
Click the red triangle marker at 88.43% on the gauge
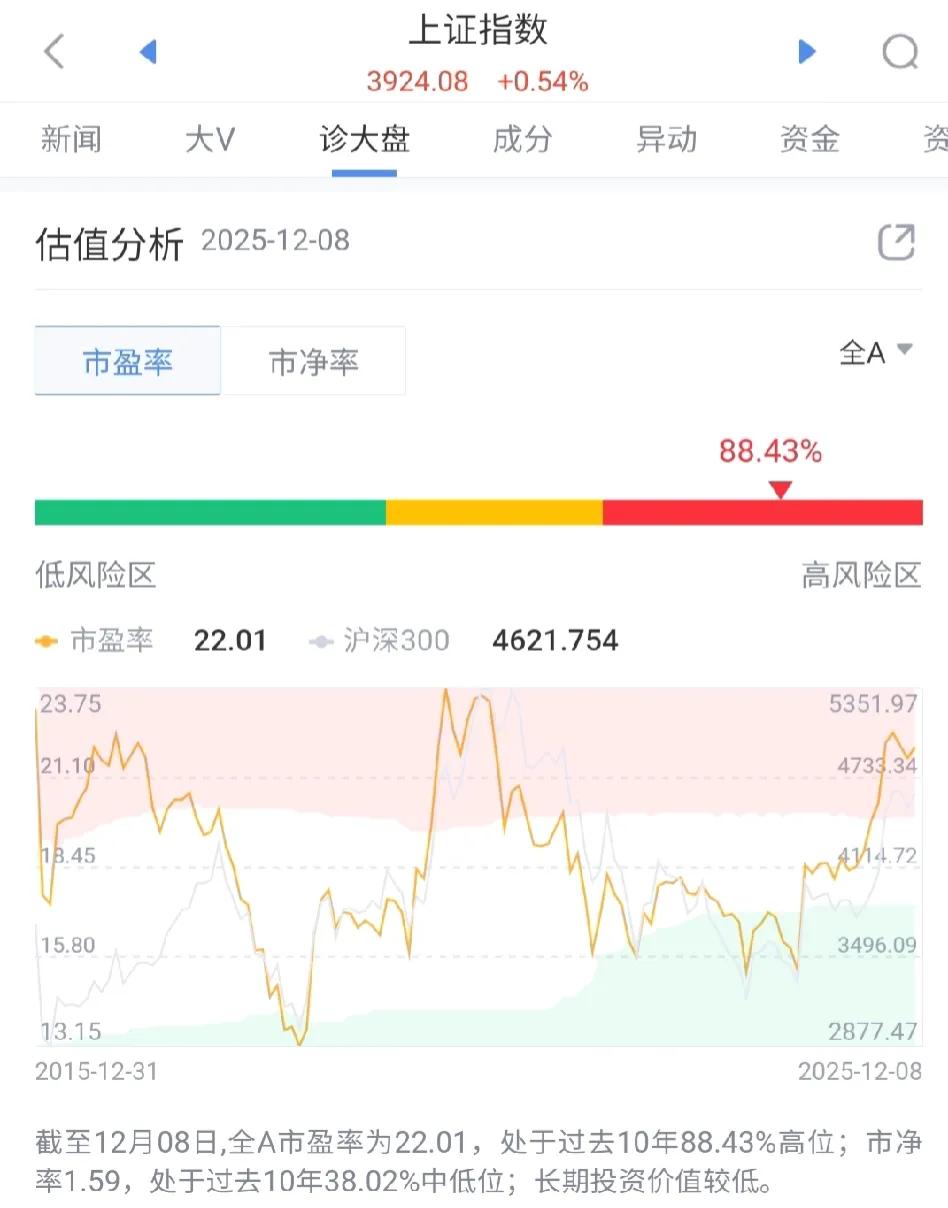click(x=781, y=489)
